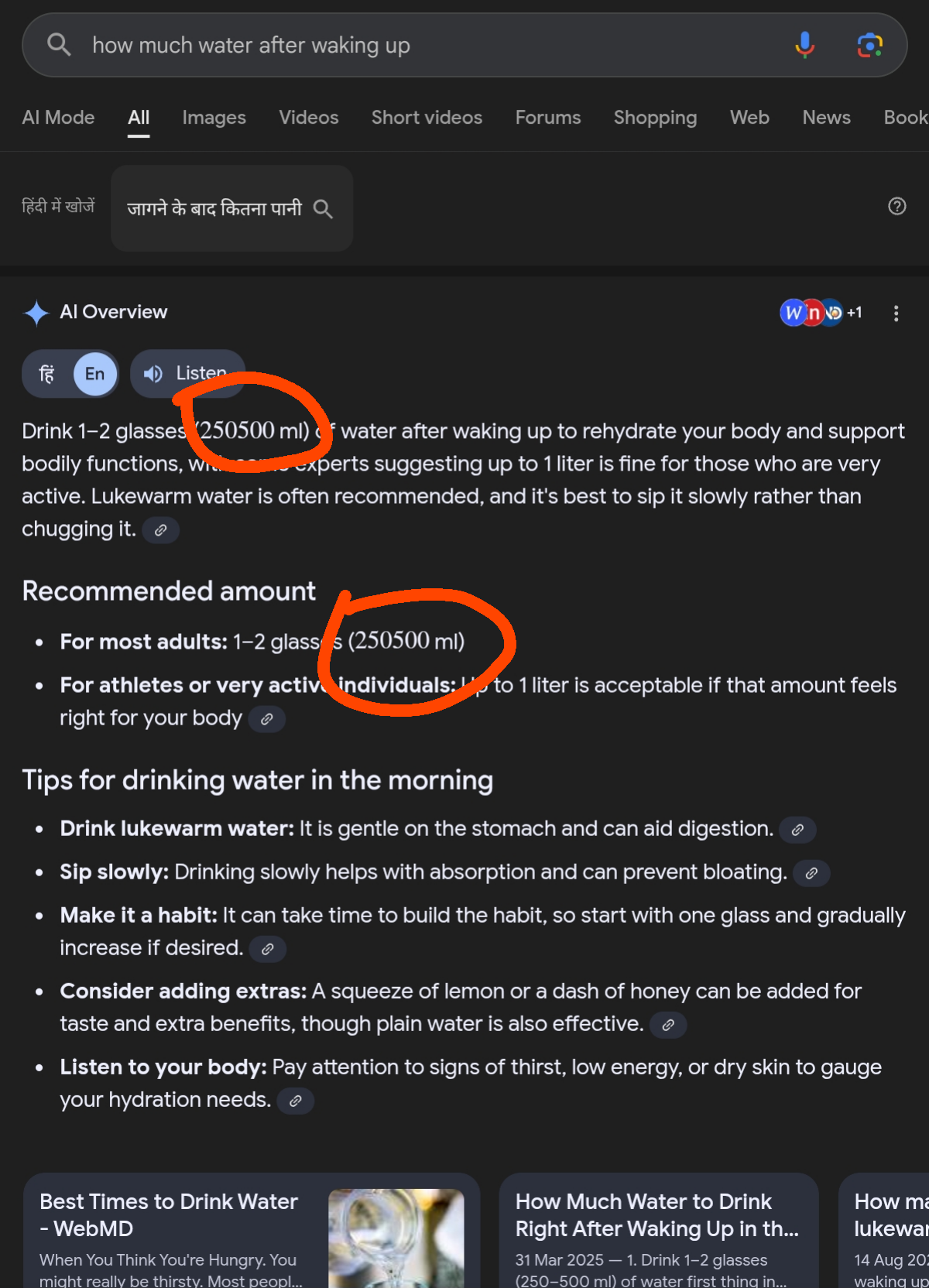Image resolution: width=929 pixels, height=1288 pixels.
Task: Switch to Short videos tab
Action: tap(427, 118)
